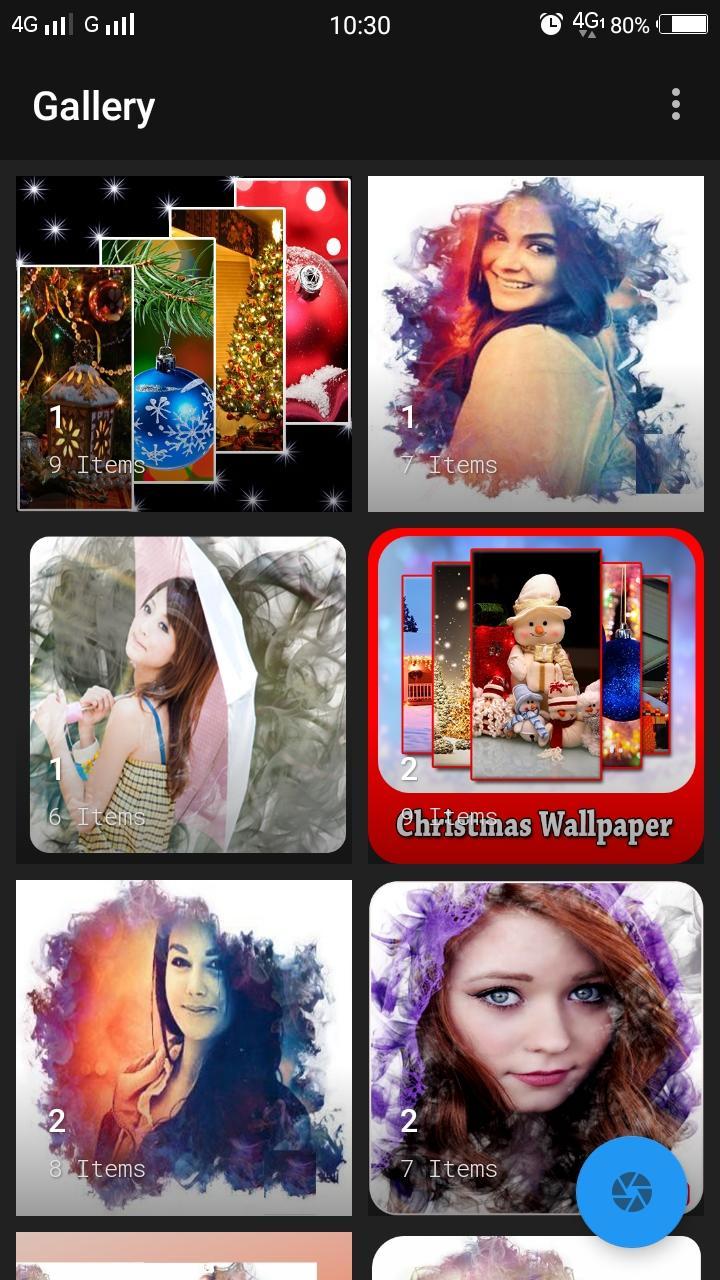Open the orange-blue portrait album with 8 items
The image size is (720, 1280).
184,1046
